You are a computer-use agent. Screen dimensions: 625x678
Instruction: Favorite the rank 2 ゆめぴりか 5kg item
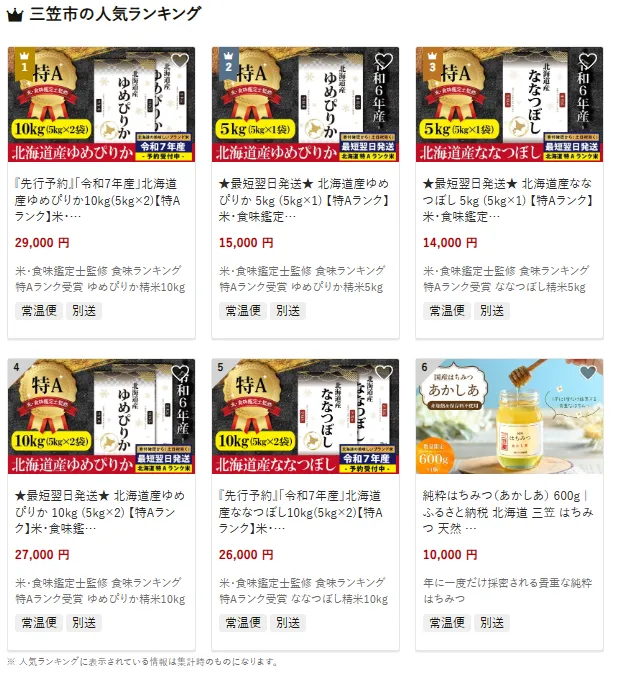click(x=384, y=61)
